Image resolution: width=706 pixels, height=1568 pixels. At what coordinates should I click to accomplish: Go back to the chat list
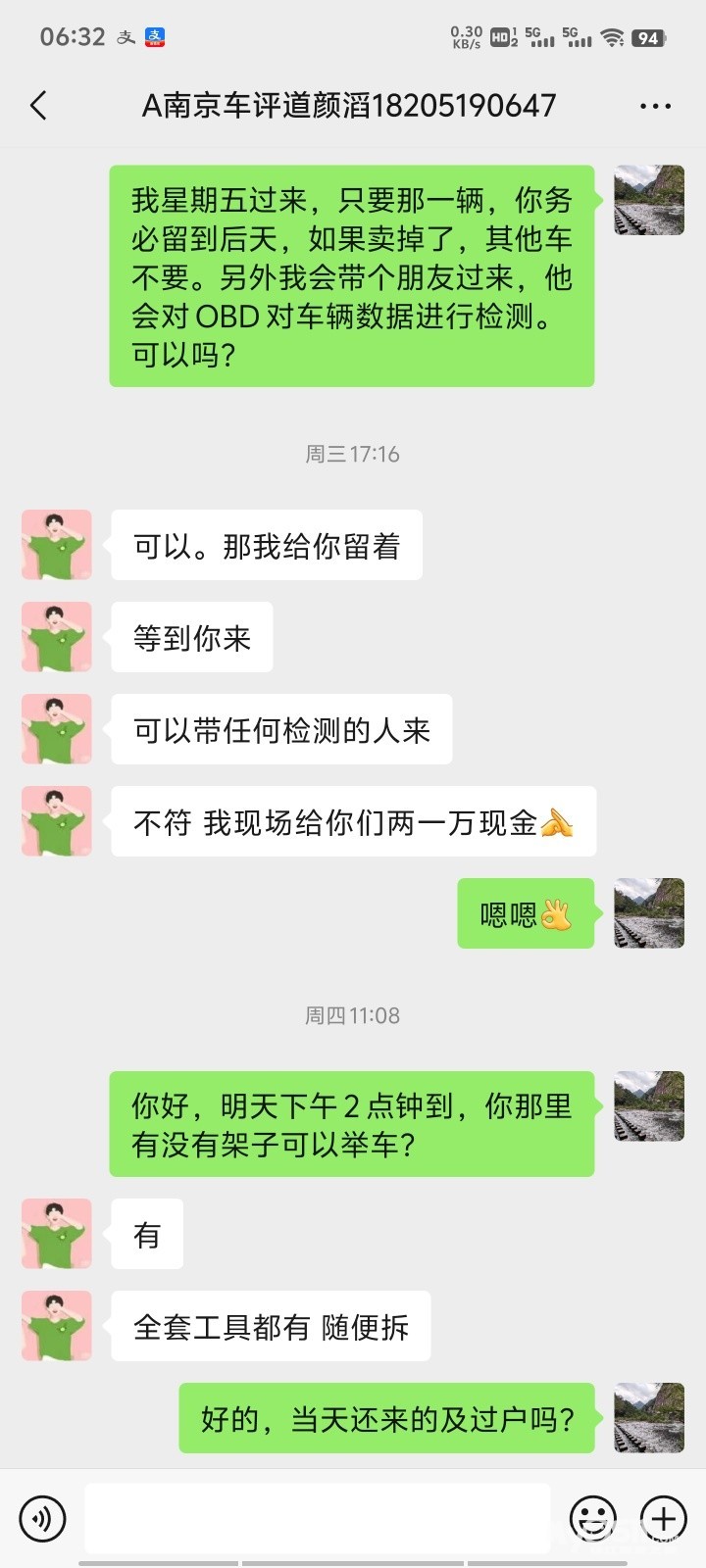click(x=39, y=106)
